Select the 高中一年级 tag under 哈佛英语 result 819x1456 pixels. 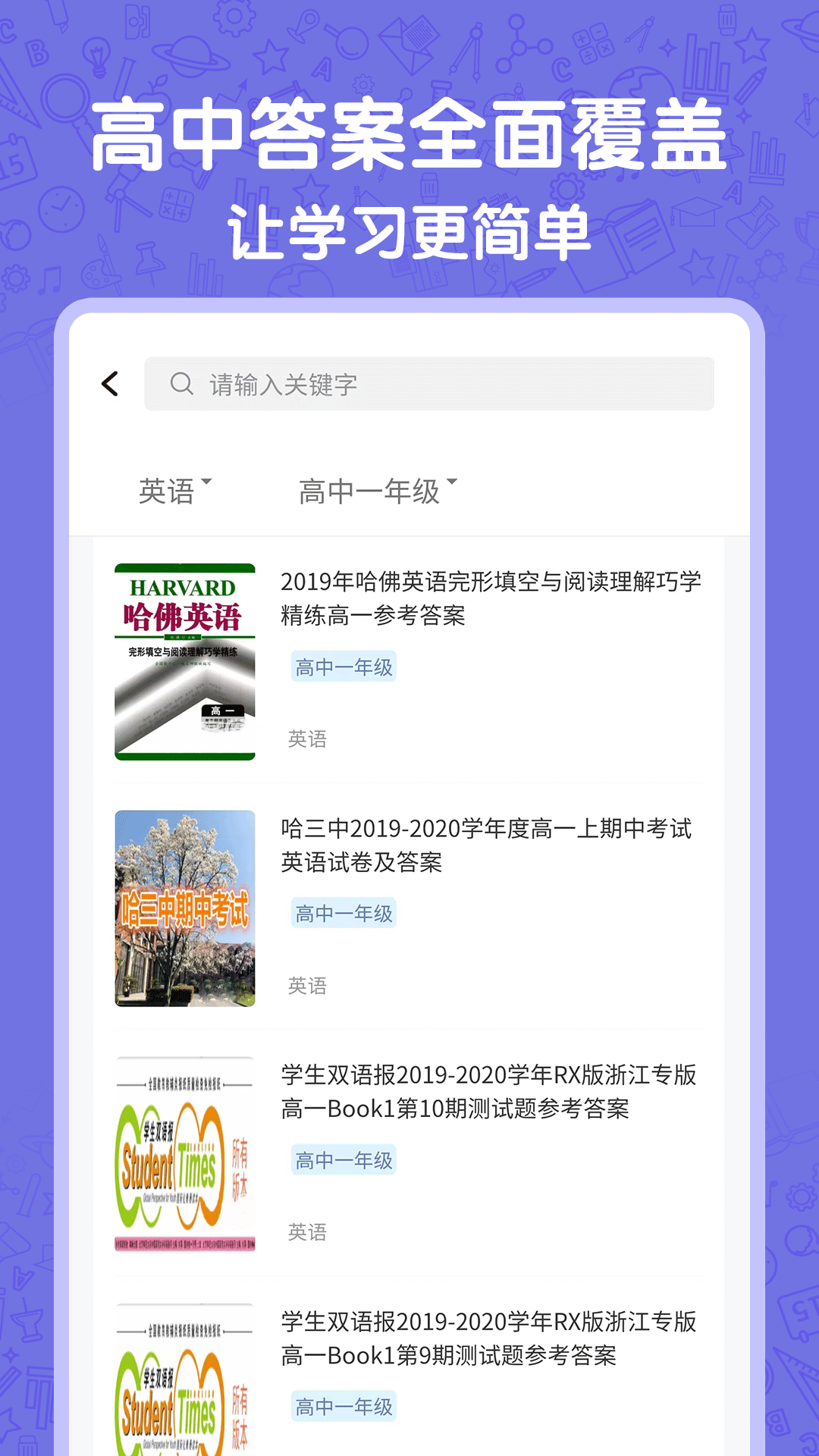343,665
